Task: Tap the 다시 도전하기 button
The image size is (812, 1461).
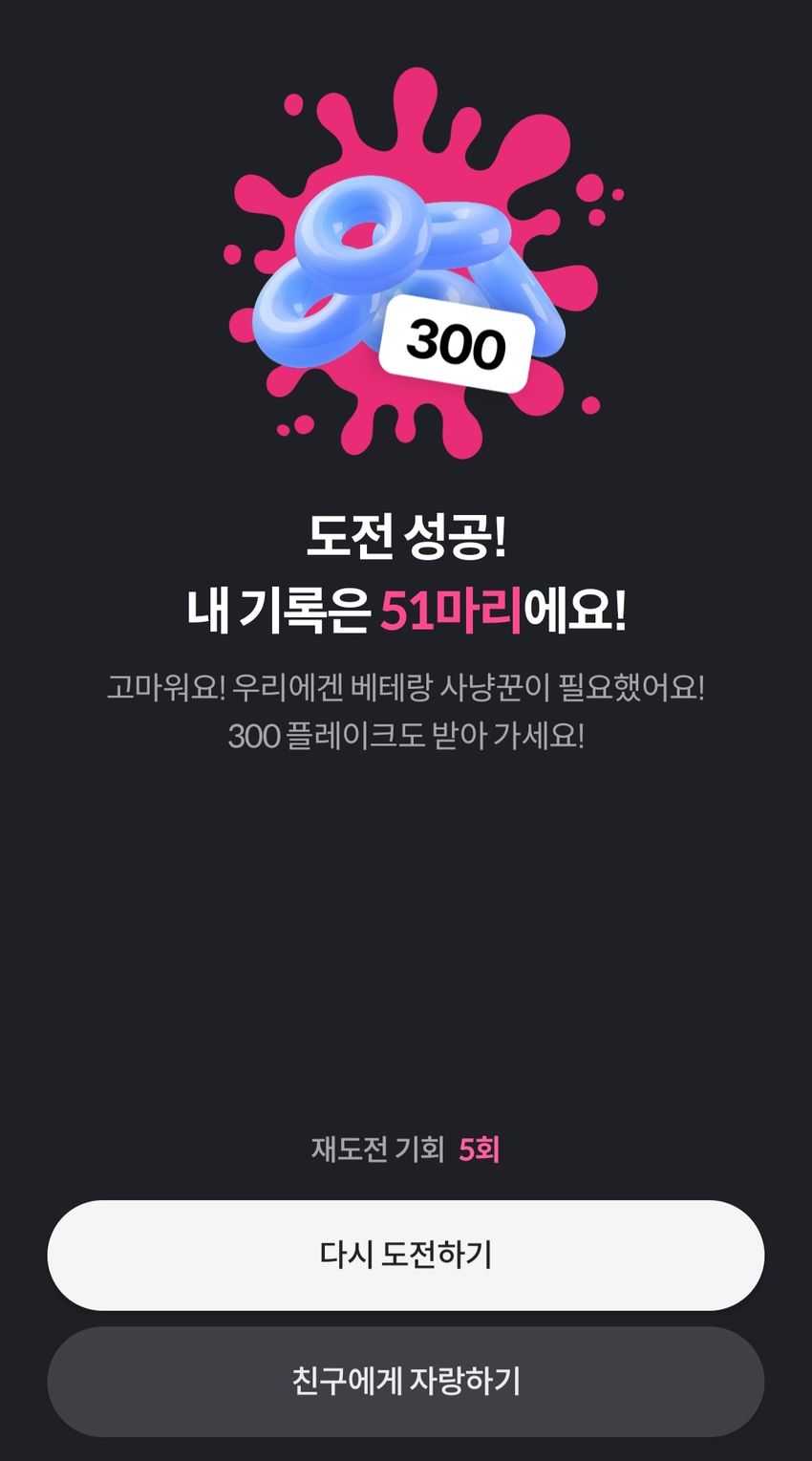Action: [x=406, y=1255]
